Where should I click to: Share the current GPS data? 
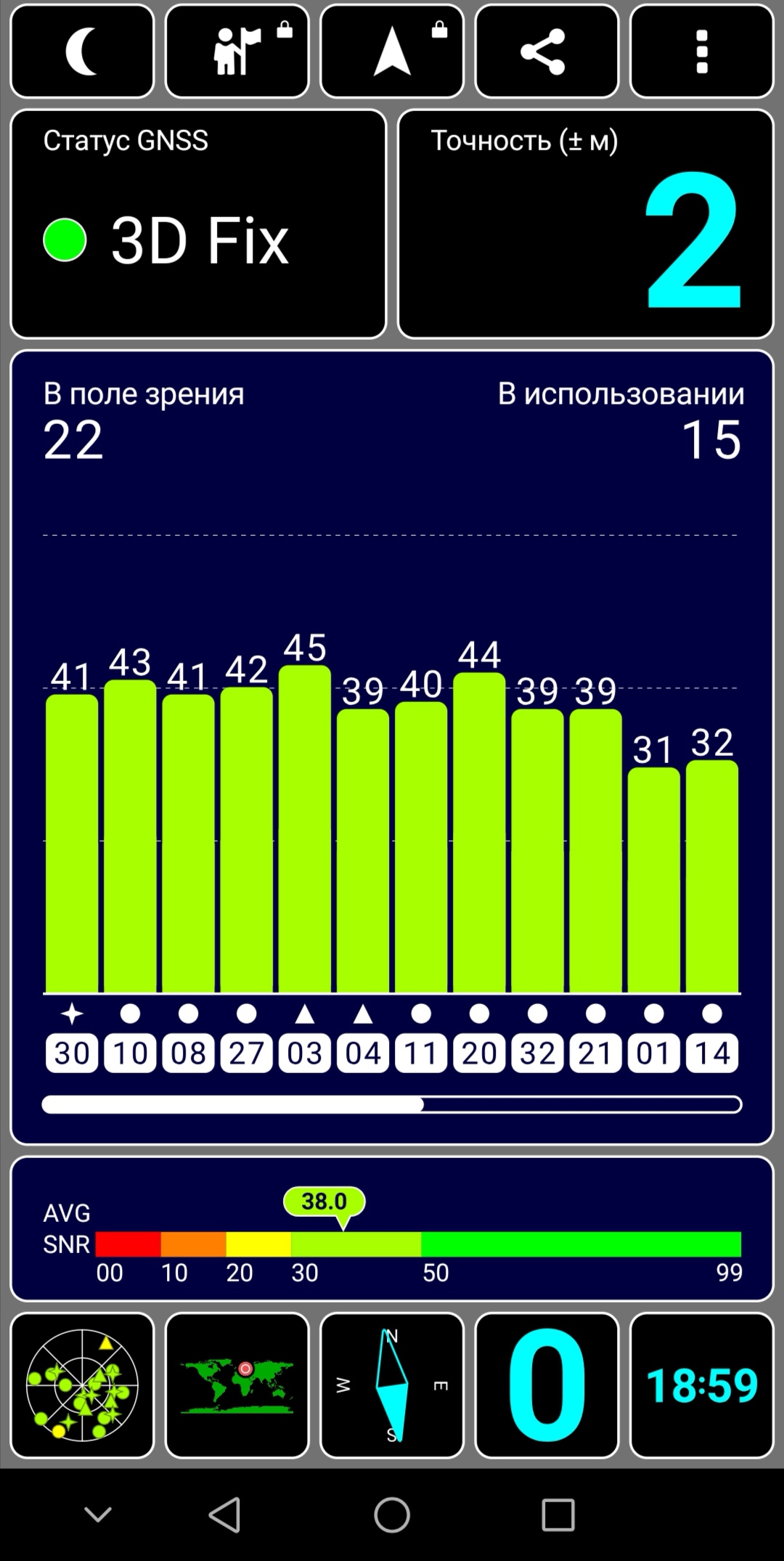546,52
